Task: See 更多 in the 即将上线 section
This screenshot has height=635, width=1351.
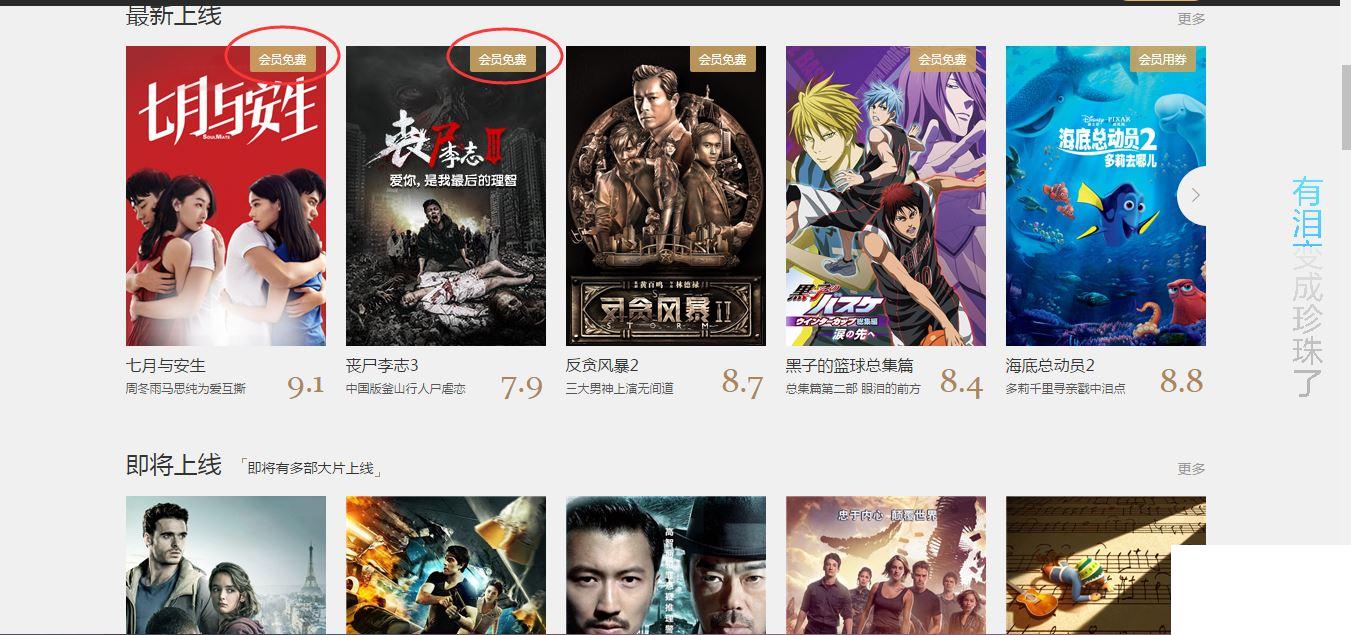Action: click(1191, 469)
